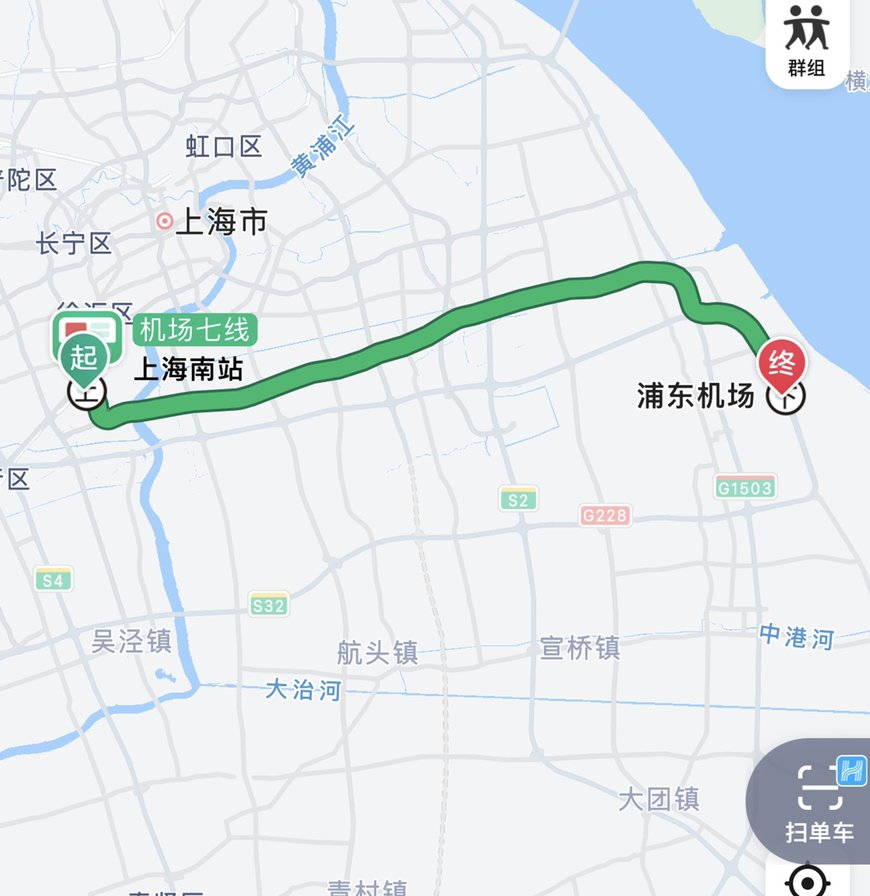Select the metro icon beside 上海南站

pos(85,397)
